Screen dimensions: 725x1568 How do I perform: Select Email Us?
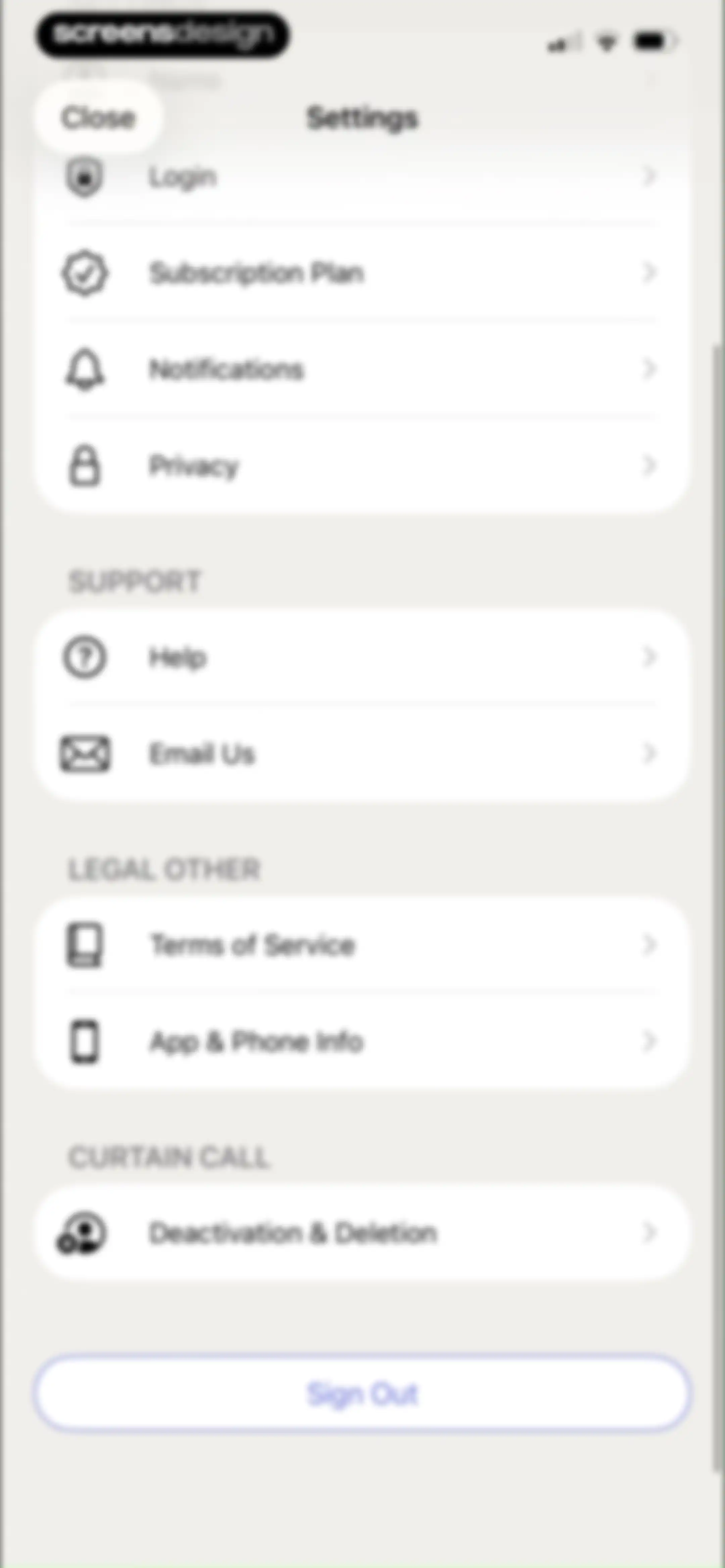click(x=362, y=753)
